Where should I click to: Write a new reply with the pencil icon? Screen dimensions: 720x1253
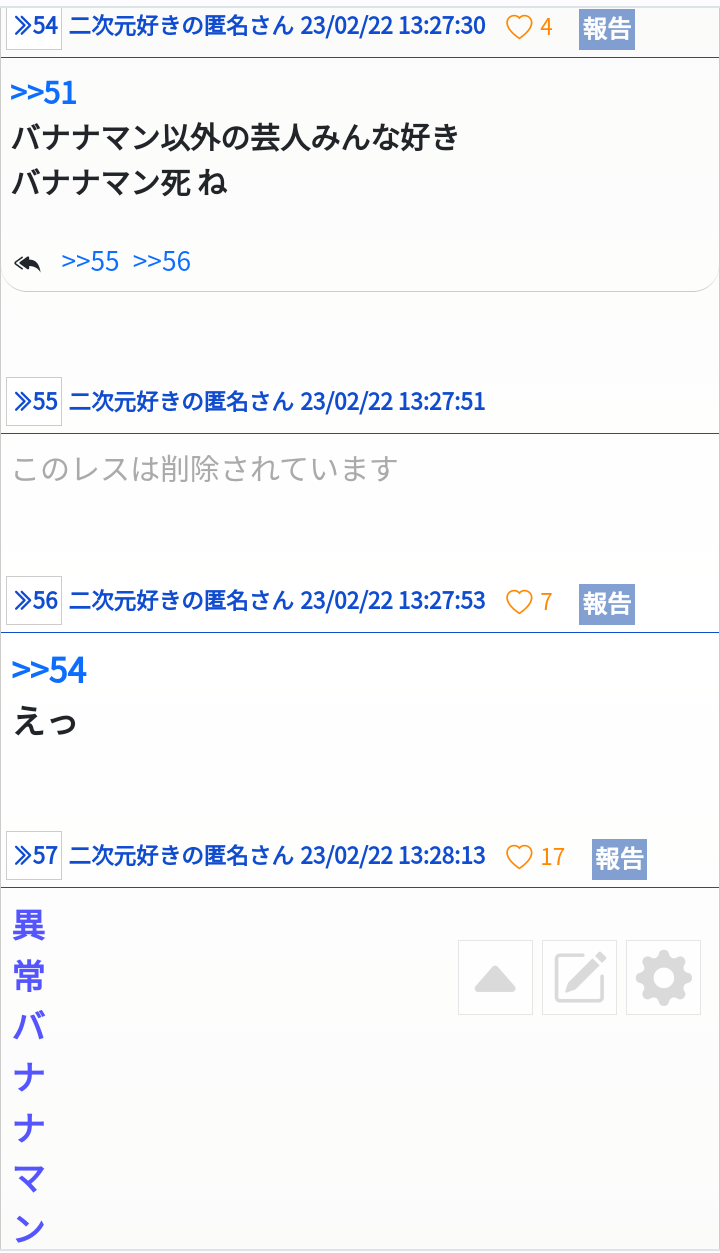(580, 978)
